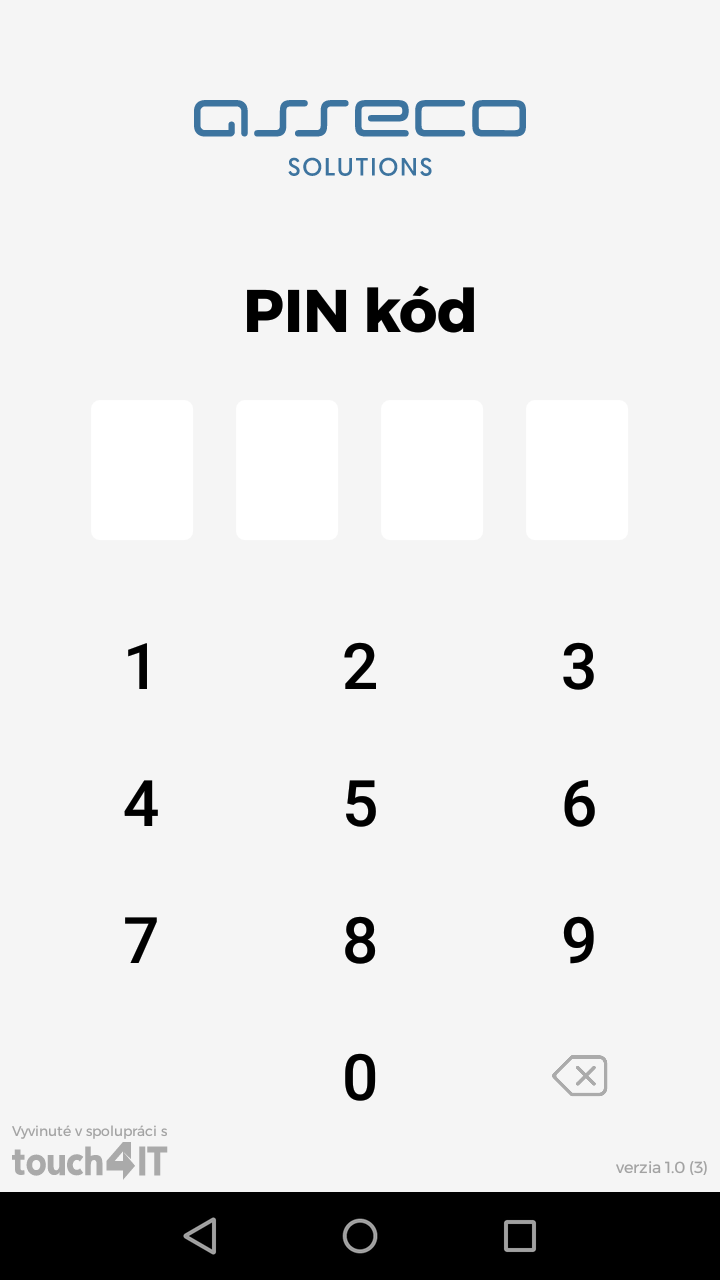Screen dimensions: 720x1280
Task: Tap the number 8 key
Action: 360,941
